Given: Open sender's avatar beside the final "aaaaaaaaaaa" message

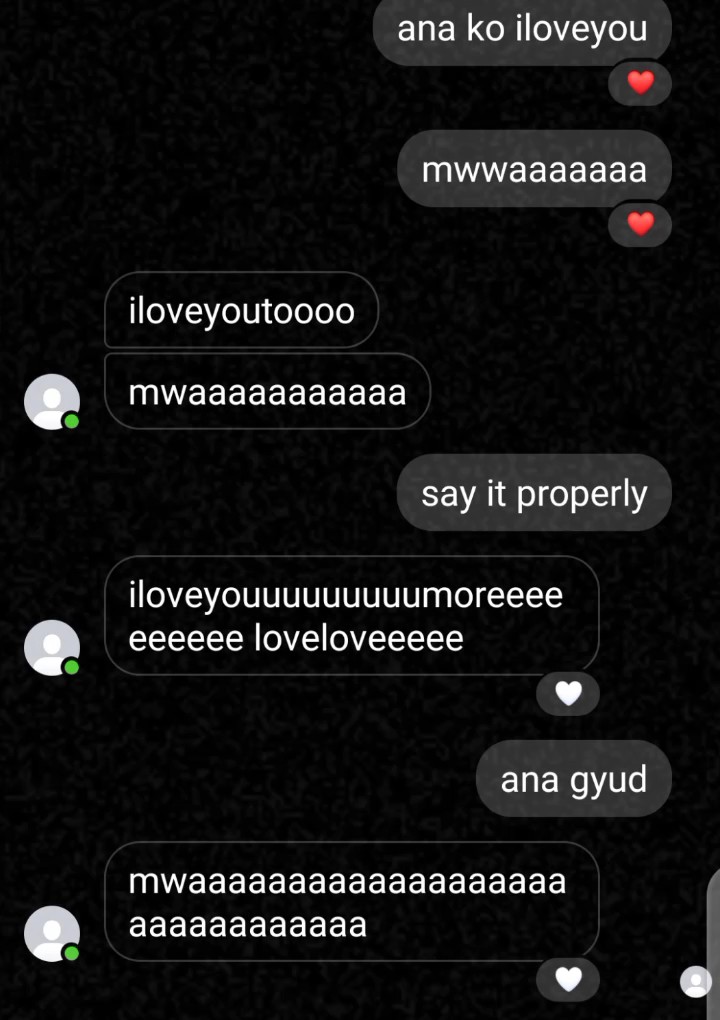Looking at the screenshot, I should pos(52,933).
